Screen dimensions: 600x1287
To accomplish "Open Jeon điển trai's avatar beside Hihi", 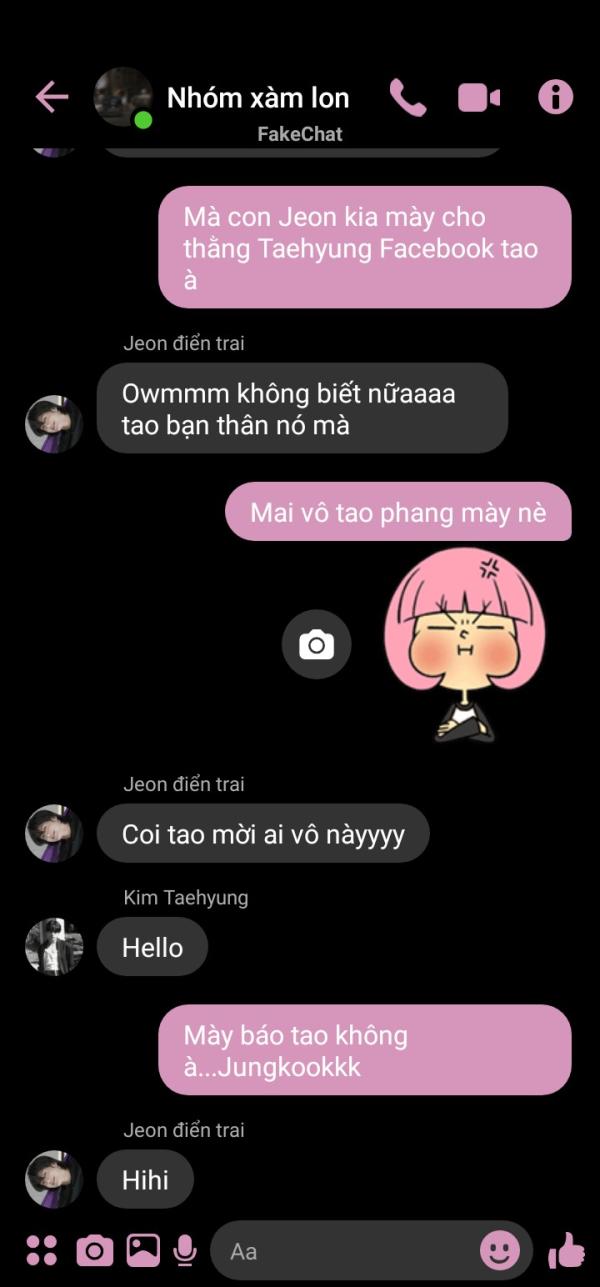I will 53,1179.
